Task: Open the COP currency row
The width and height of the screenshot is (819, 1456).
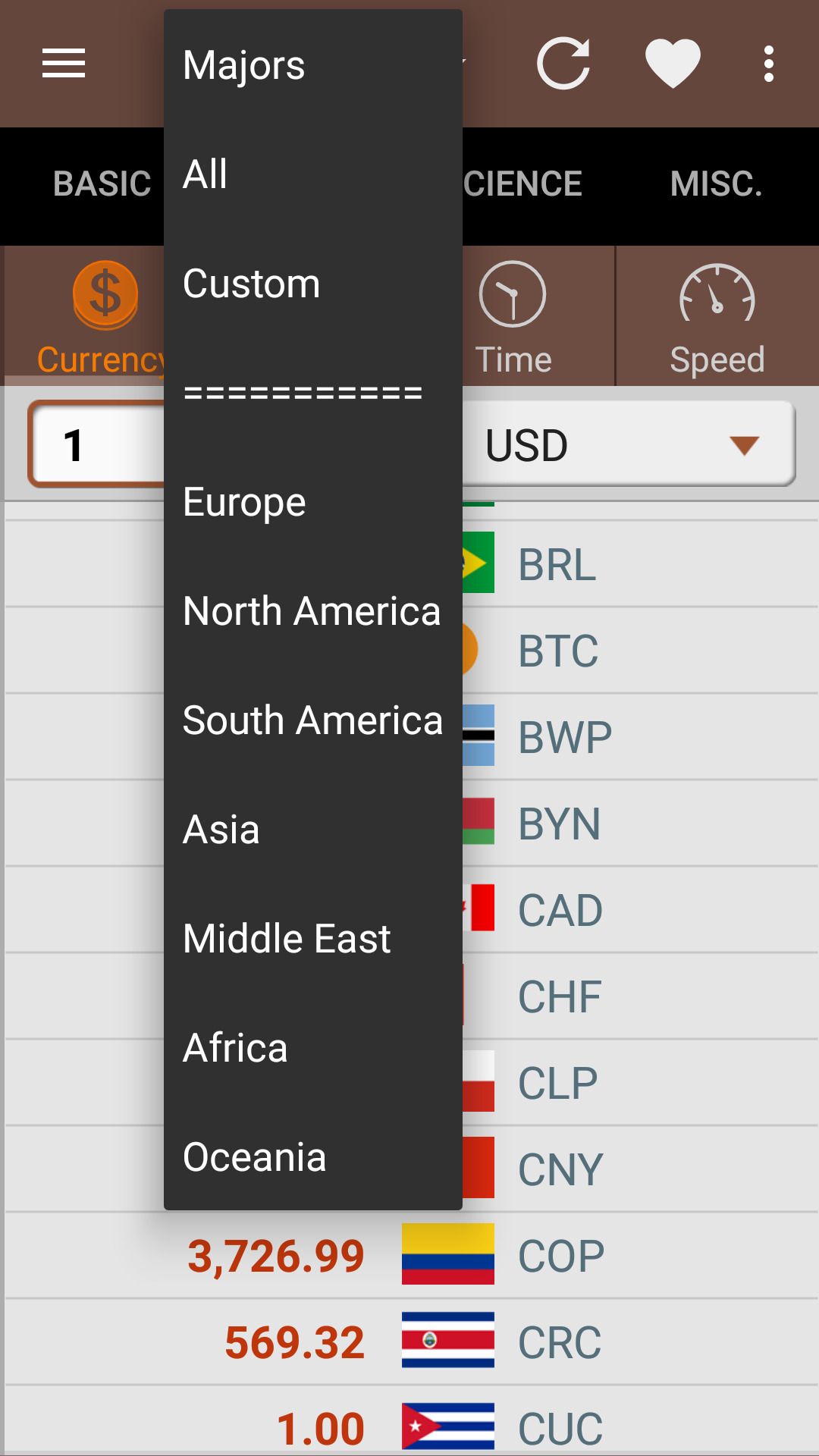Action: tap(411, 1256)
